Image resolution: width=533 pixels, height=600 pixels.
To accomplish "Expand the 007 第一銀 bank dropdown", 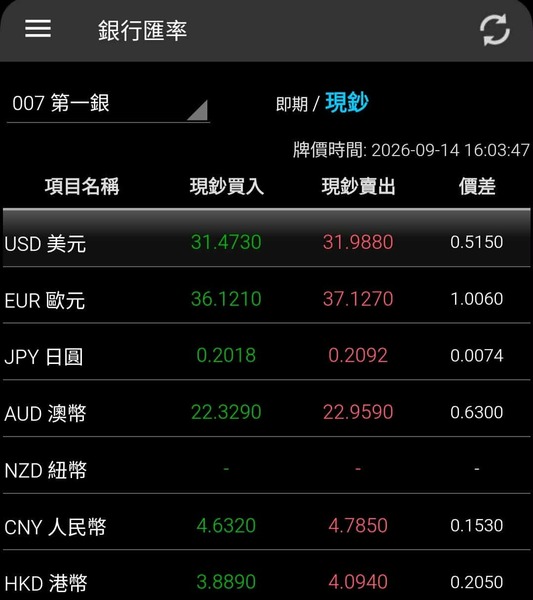I will 108,104.
